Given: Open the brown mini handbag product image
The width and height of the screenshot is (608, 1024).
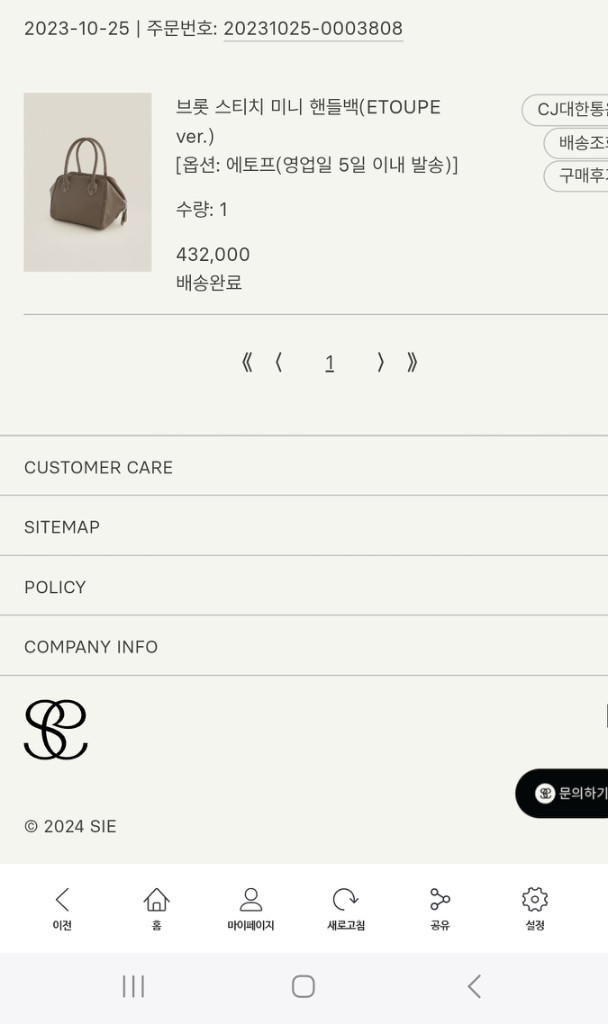Looking at the screenshot, I should pos(87,182).
